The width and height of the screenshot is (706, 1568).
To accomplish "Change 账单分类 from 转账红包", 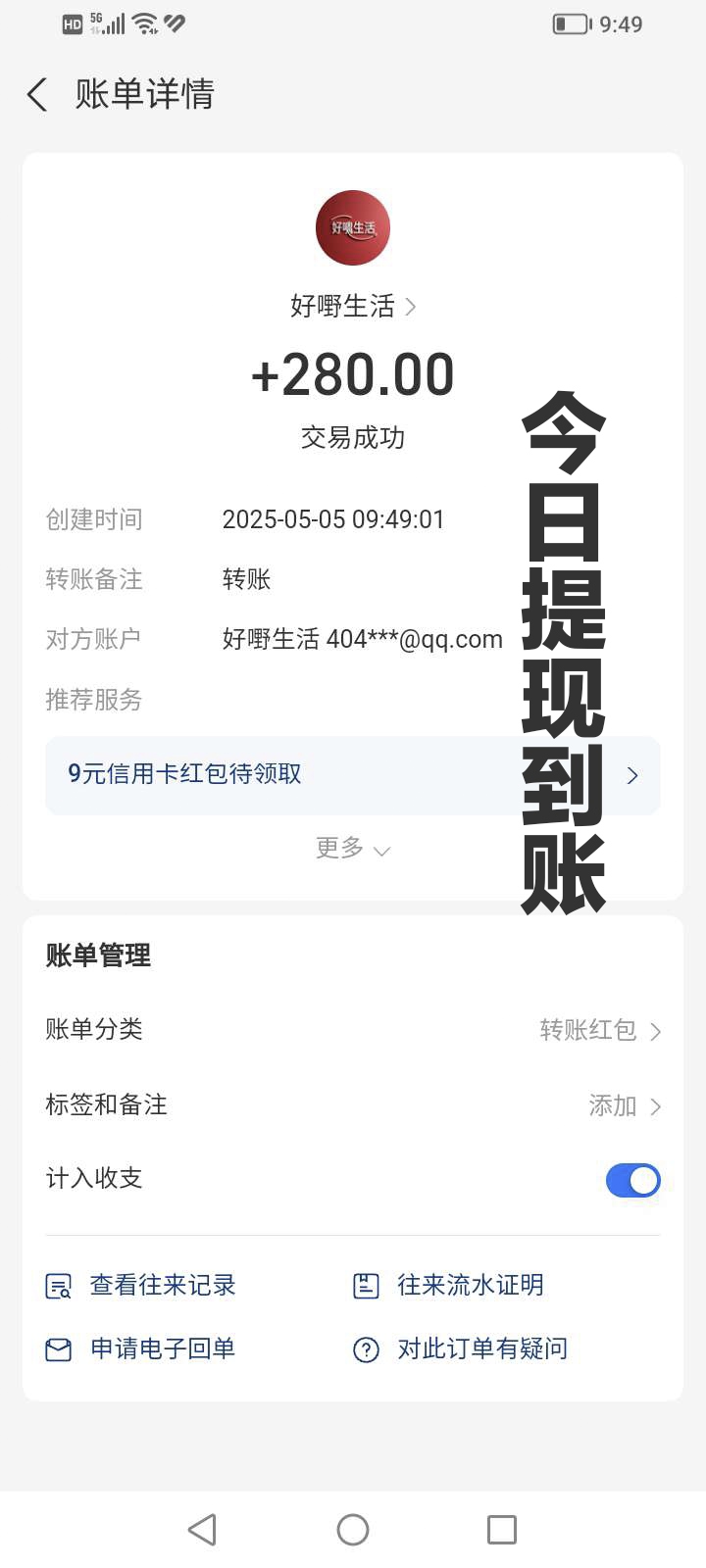I will [x=353, y=1030].
